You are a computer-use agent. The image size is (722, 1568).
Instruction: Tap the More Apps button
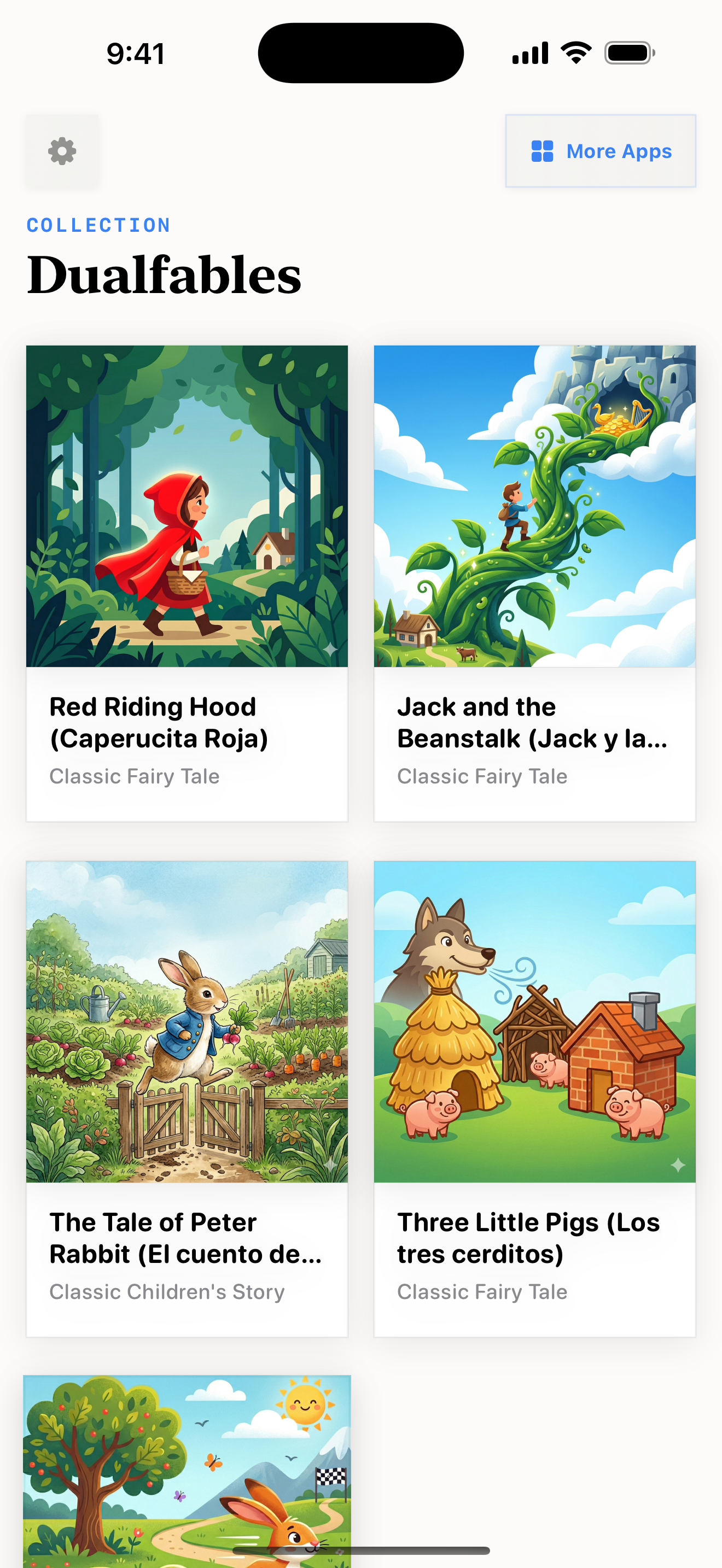point(600,151)
